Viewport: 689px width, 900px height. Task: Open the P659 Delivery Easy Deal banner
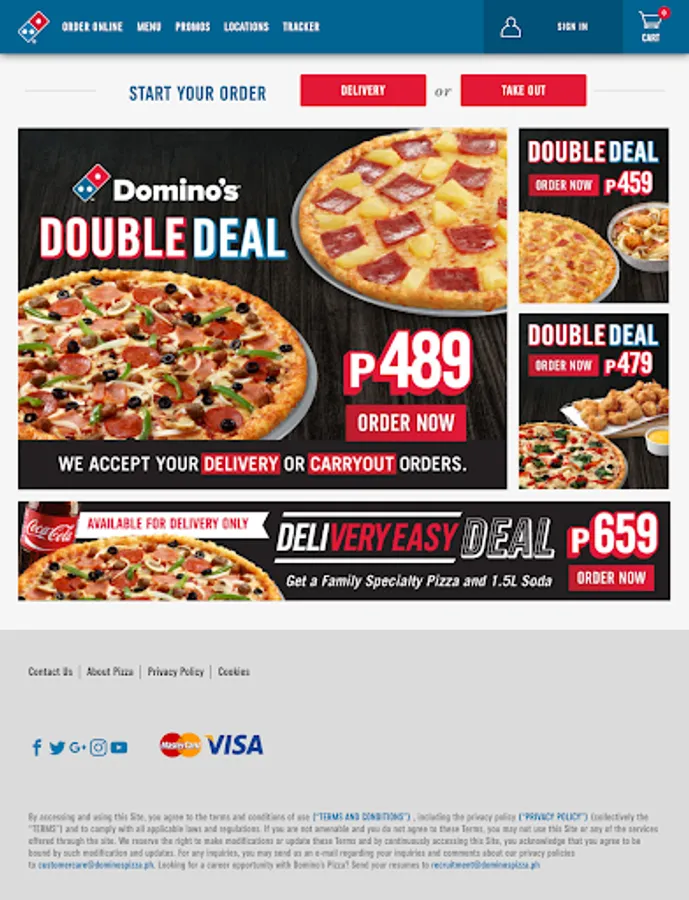[344, 551]
